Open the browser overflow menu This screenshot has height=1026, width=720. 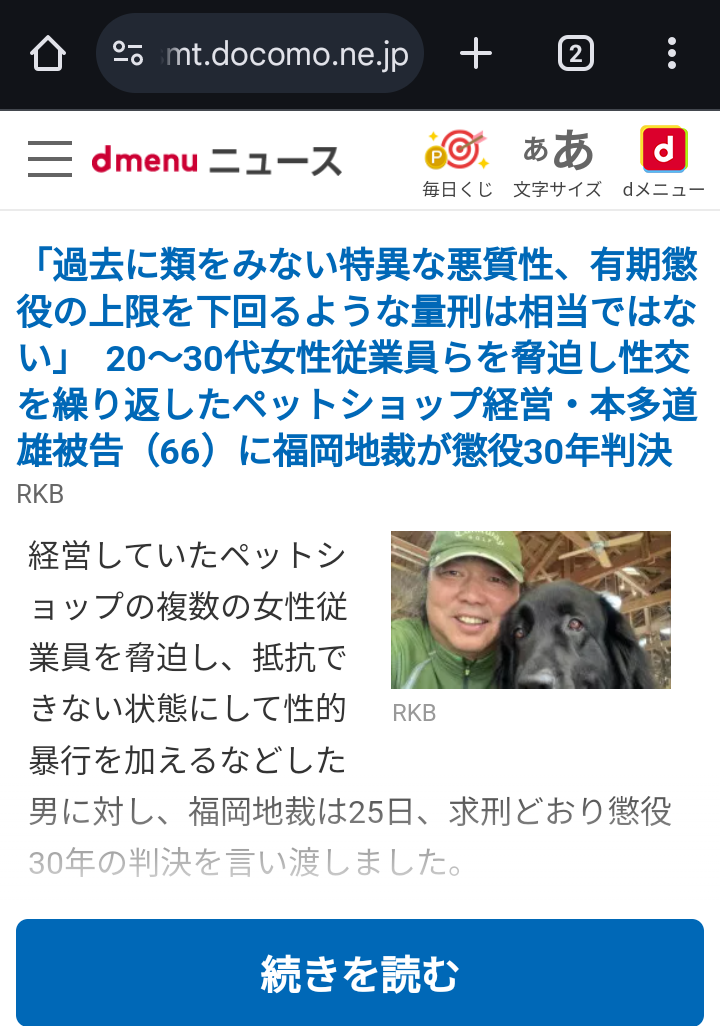[x=671, y=54]
